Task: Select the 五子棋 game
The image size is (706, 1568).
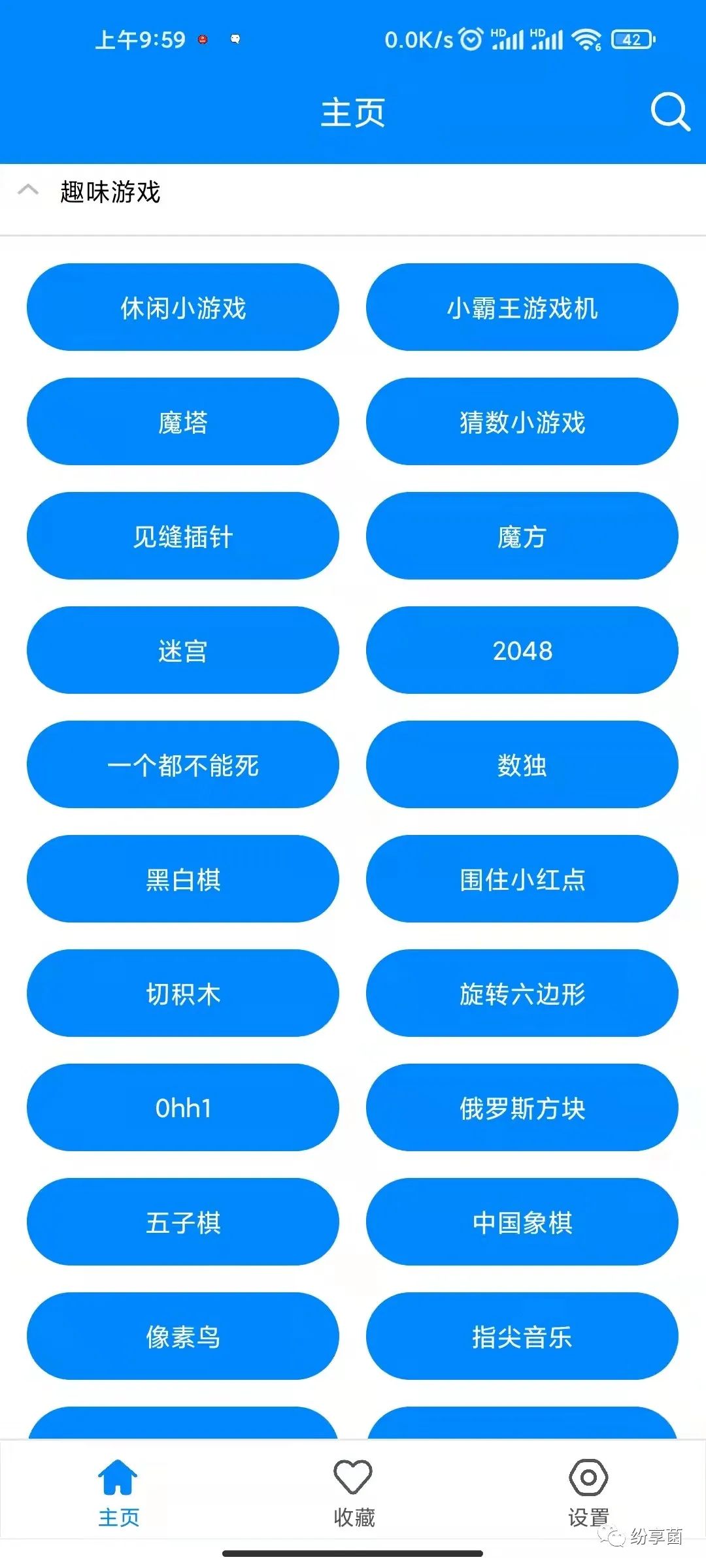Action: (183, 1222)
